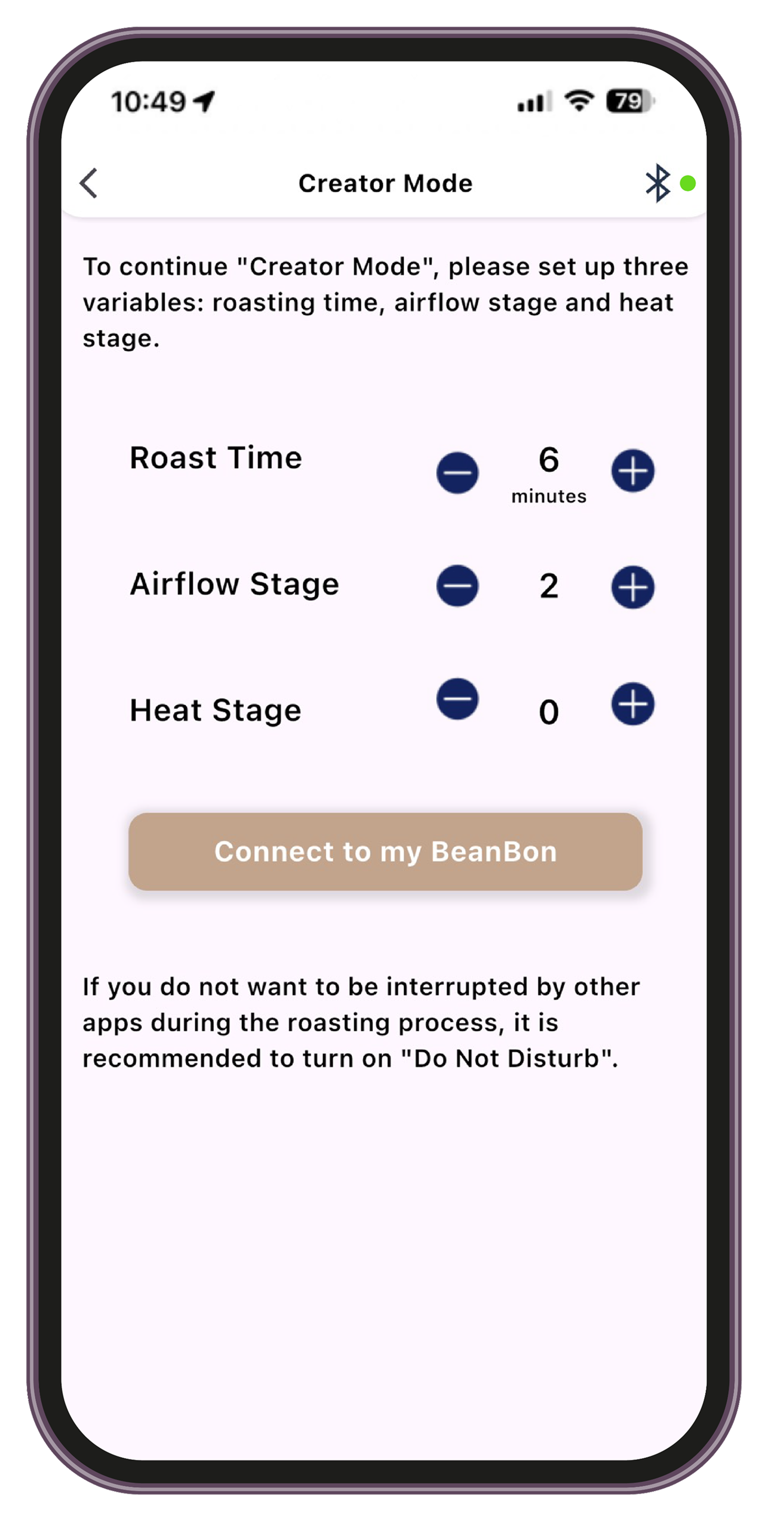Viewport: 784px width, 1518px height.
Task: Decrease Roast Time minutes
Action: (457, 472)
